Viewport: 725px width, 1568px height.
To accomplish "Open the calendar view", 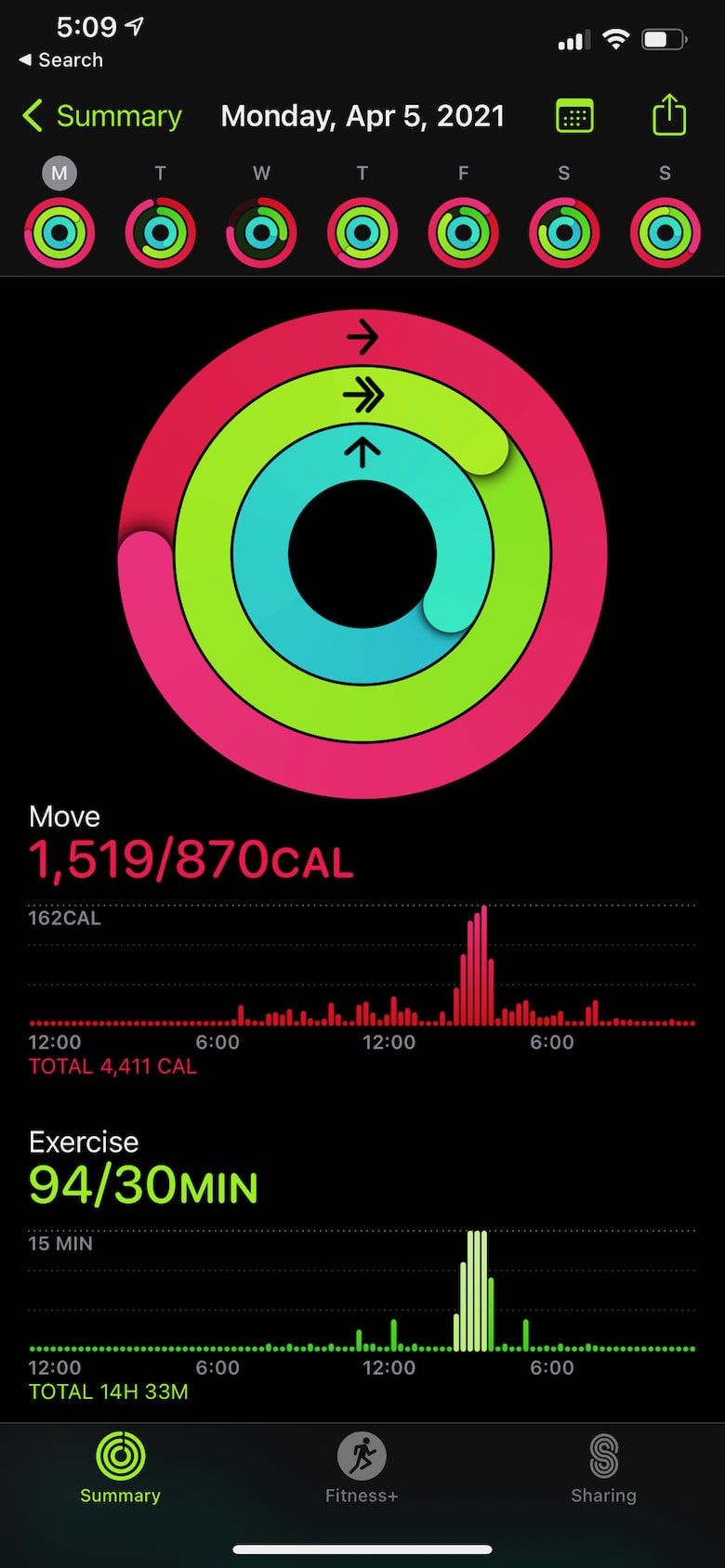I will click(x=574, y=116).
